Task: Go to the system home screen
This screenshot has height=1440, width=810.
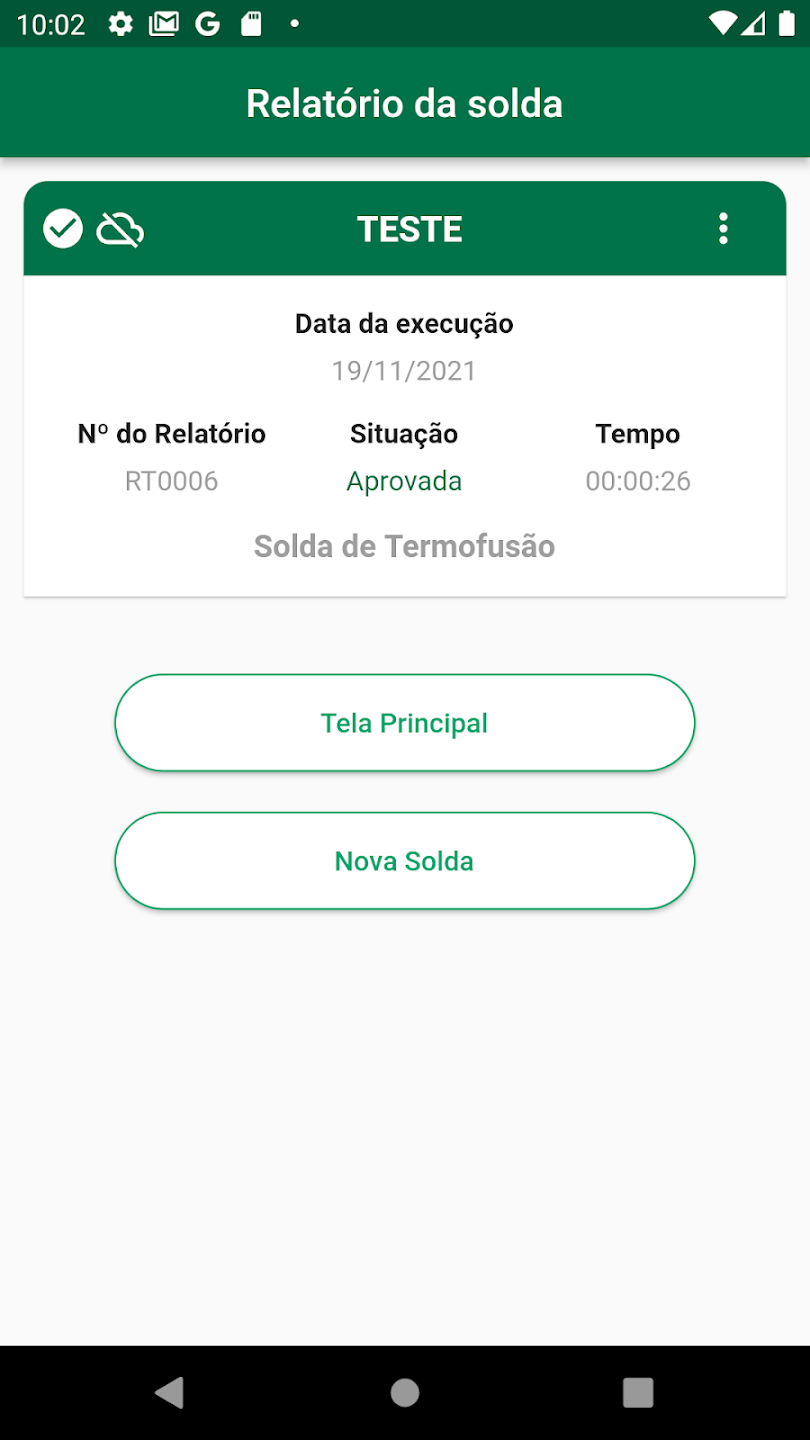Action: pos(404,1392)
